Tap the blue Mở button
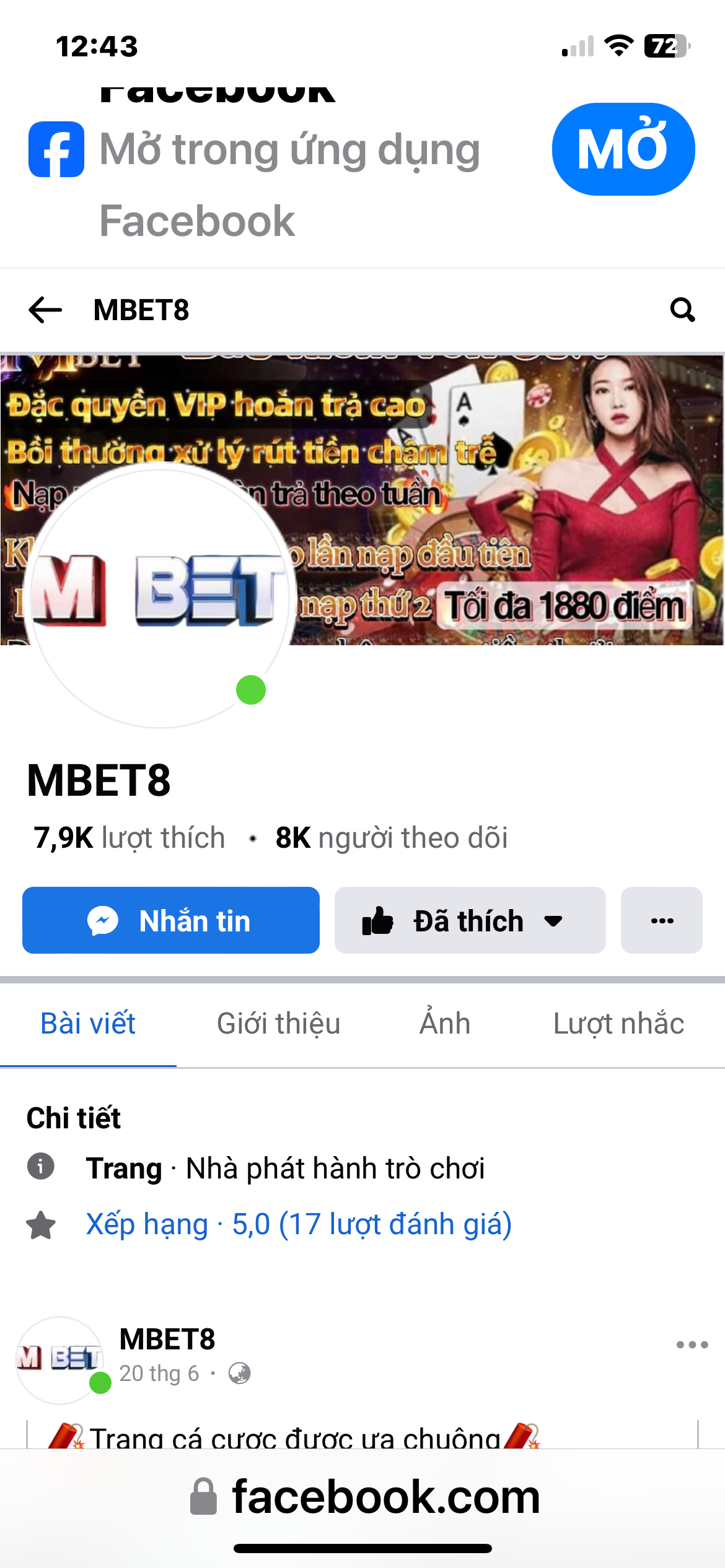 click(623, 149)
